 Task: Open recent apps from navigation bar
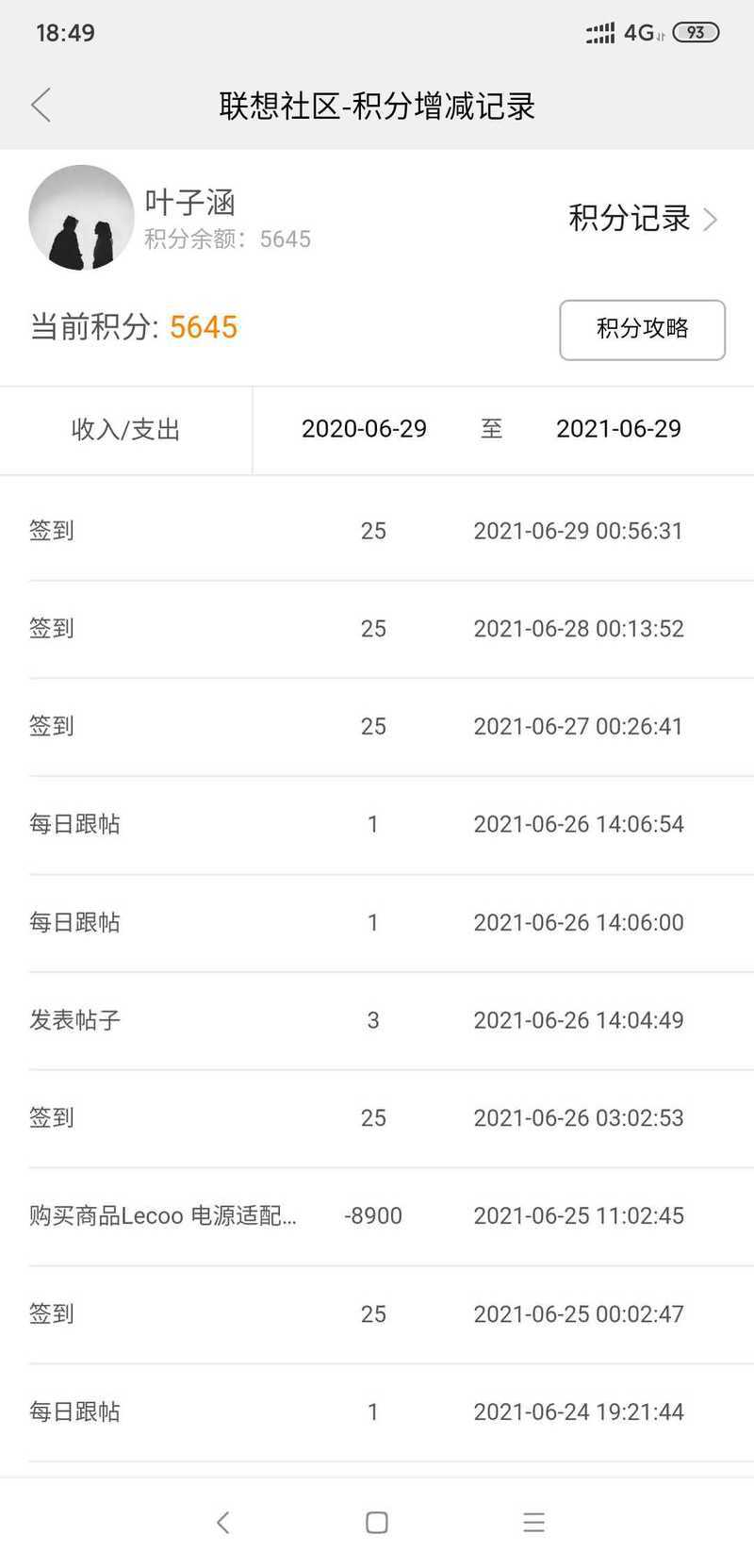point(533,1522)
